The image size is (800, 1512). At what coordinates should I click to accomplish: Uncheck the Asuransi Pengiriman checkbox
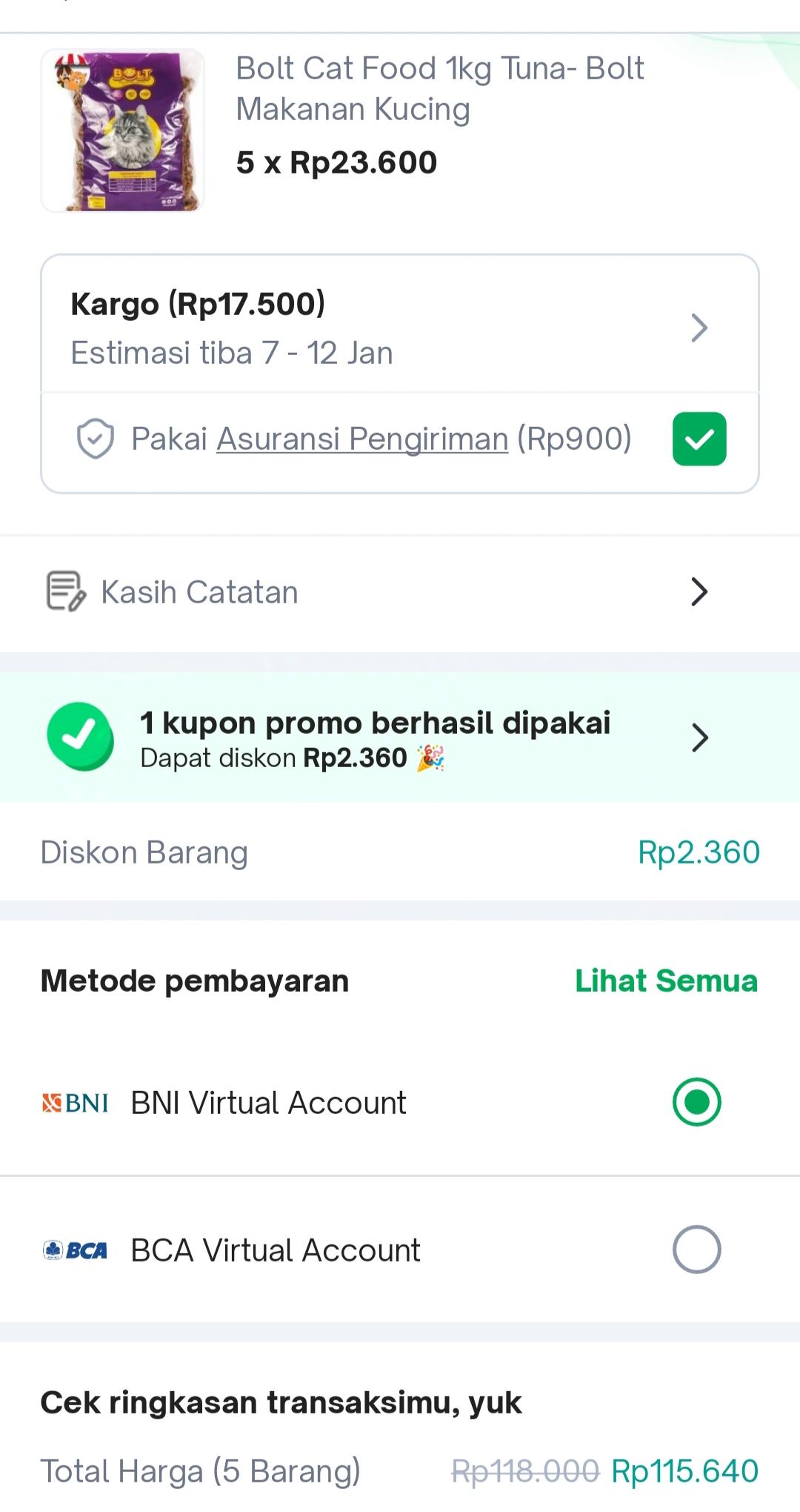pos(699,439)
